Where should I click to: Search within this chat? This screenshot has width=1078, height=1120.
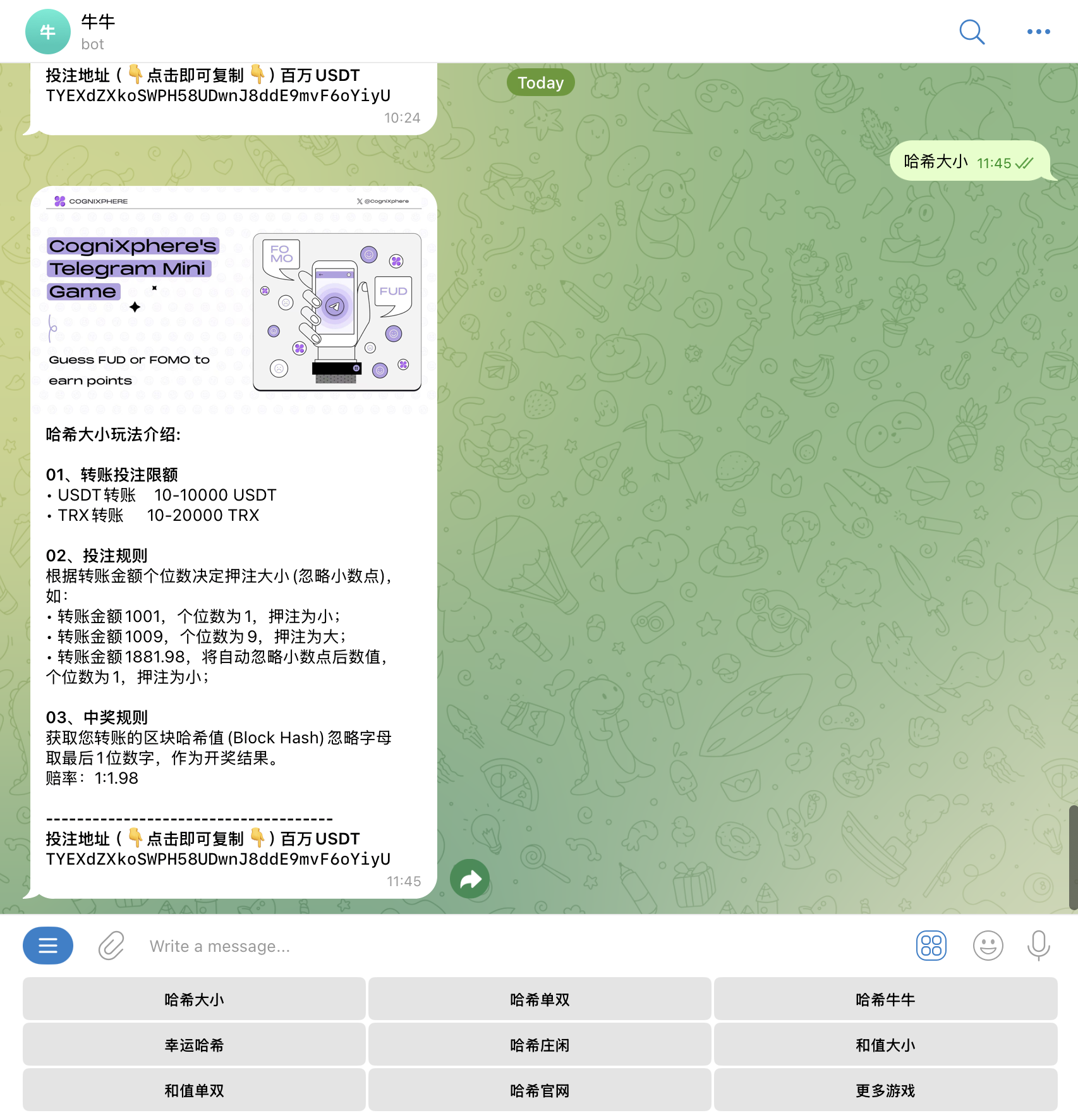(x=971, y=32)
